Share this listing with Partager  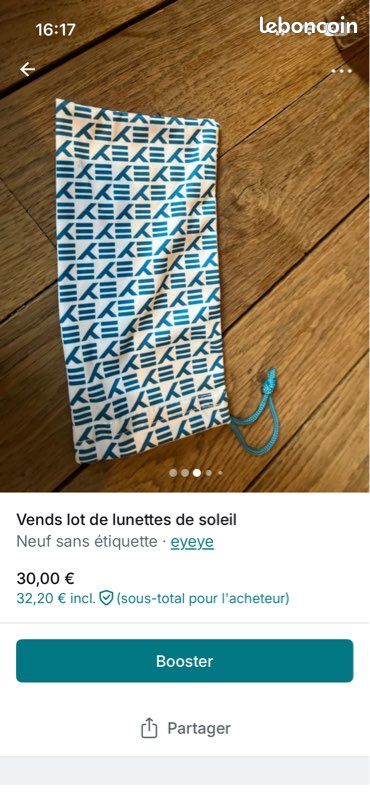(185, 728)
